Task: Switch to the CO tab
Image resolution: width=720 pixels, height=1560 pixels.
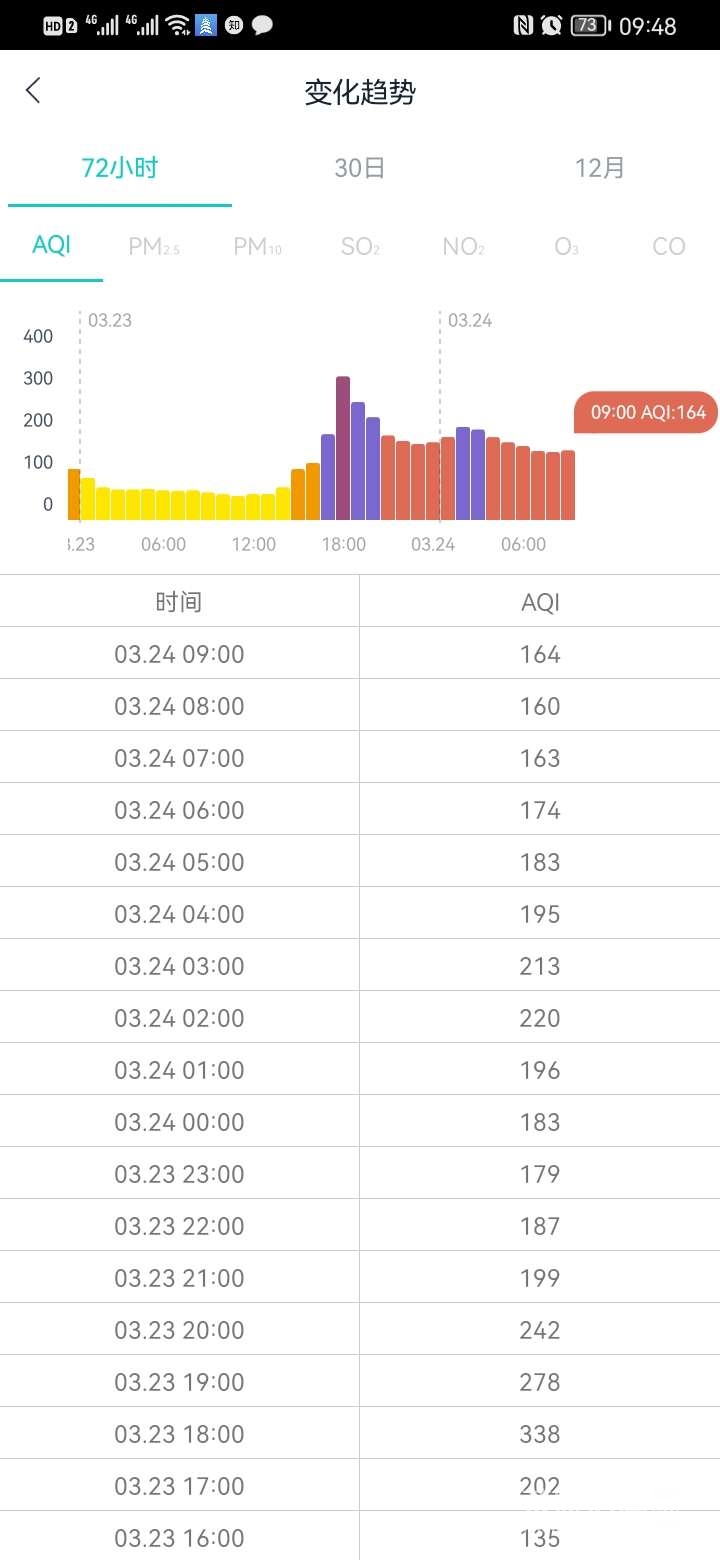Action: (668, 247)
